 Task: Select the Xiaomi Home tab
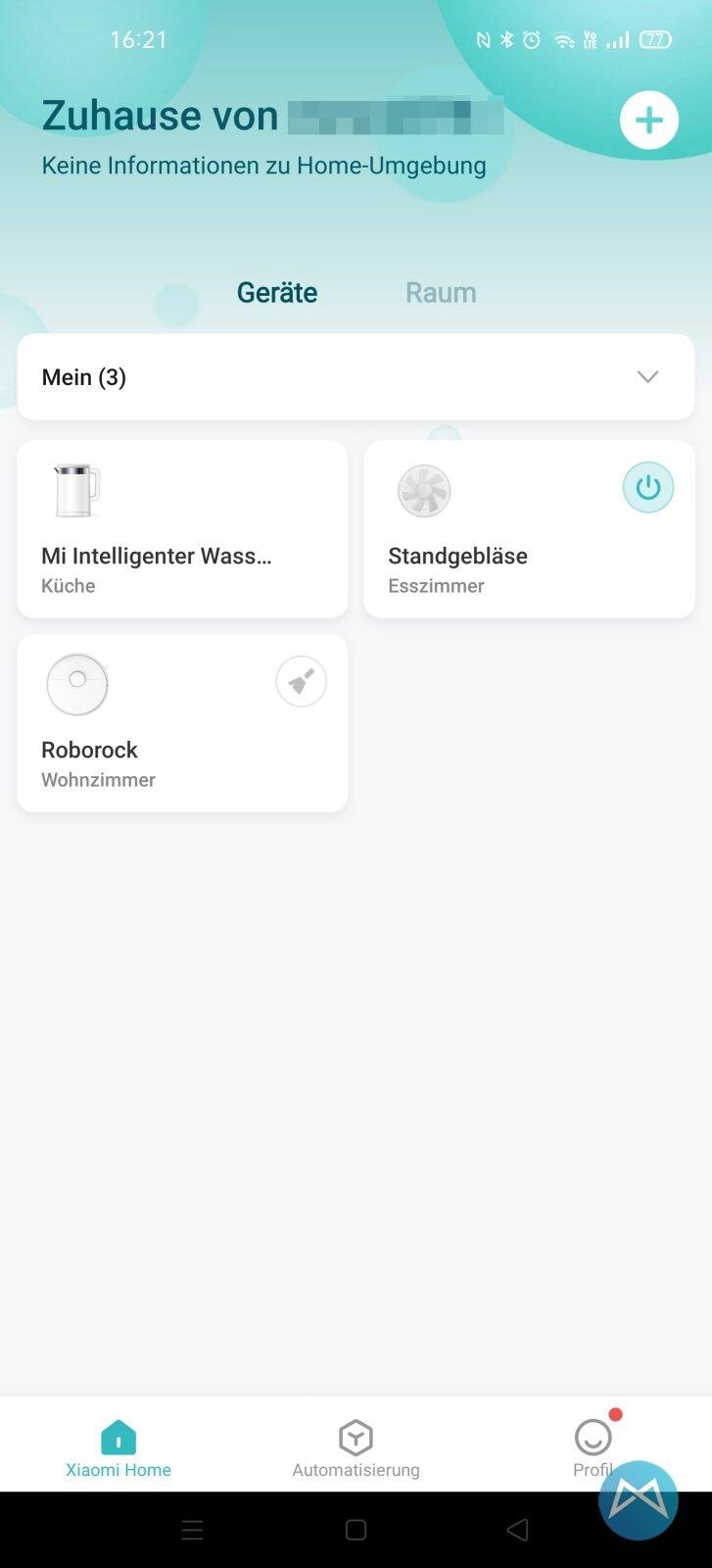click(x=119, y=1448)
